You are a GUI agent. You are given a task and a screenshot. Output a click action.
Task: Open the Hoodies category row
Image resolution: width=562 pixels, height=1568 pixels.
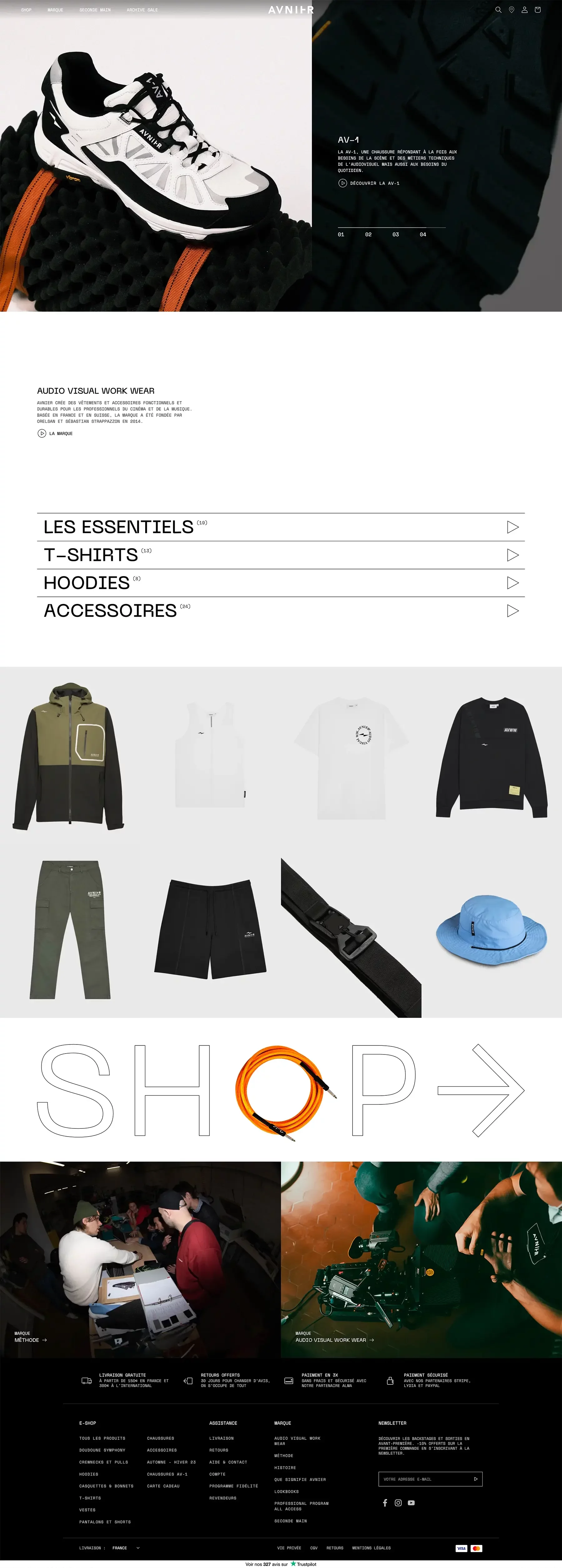coord(281,583)
